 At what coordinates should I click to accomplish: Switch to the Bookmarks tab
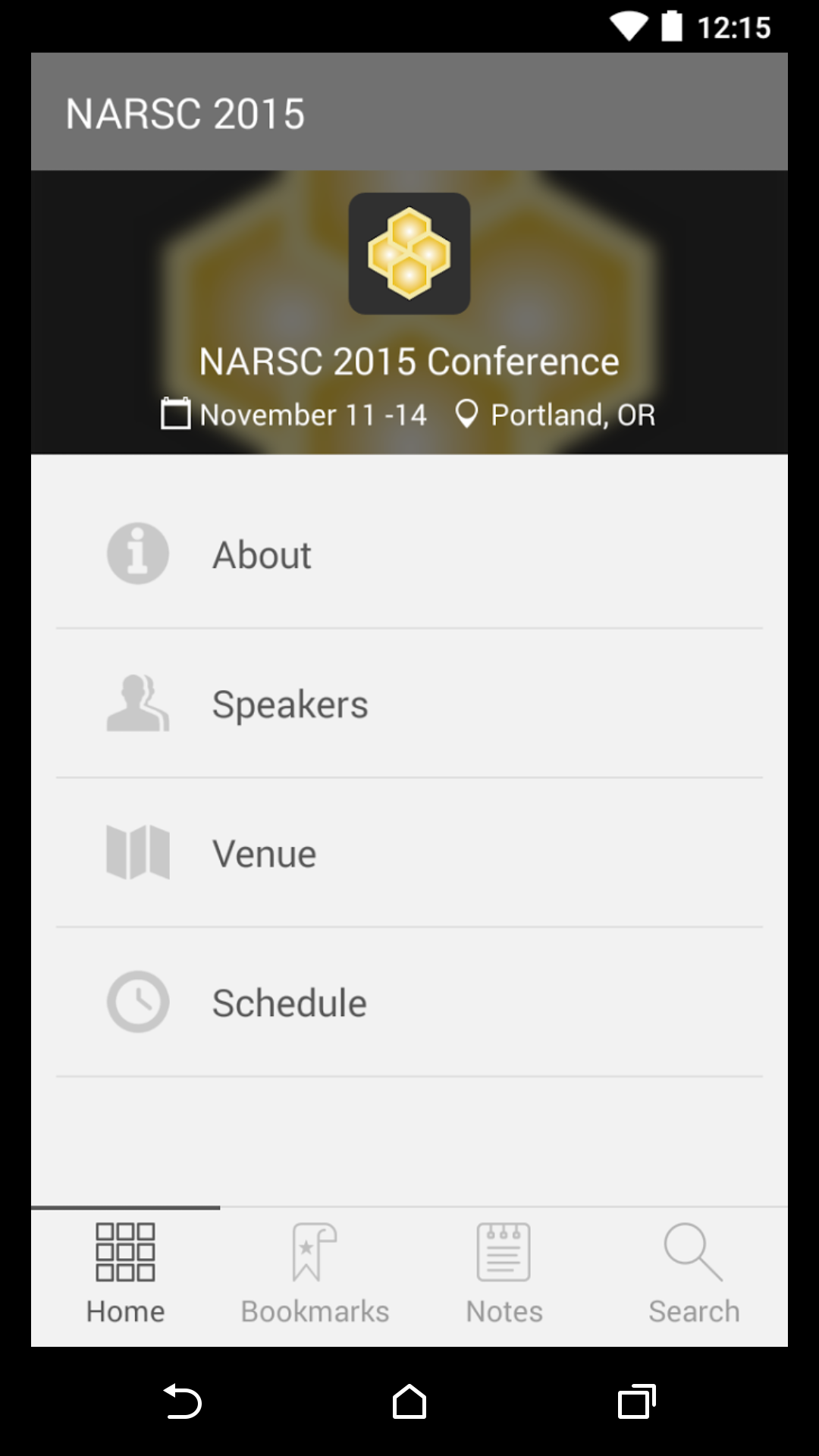coord(315,1276)
